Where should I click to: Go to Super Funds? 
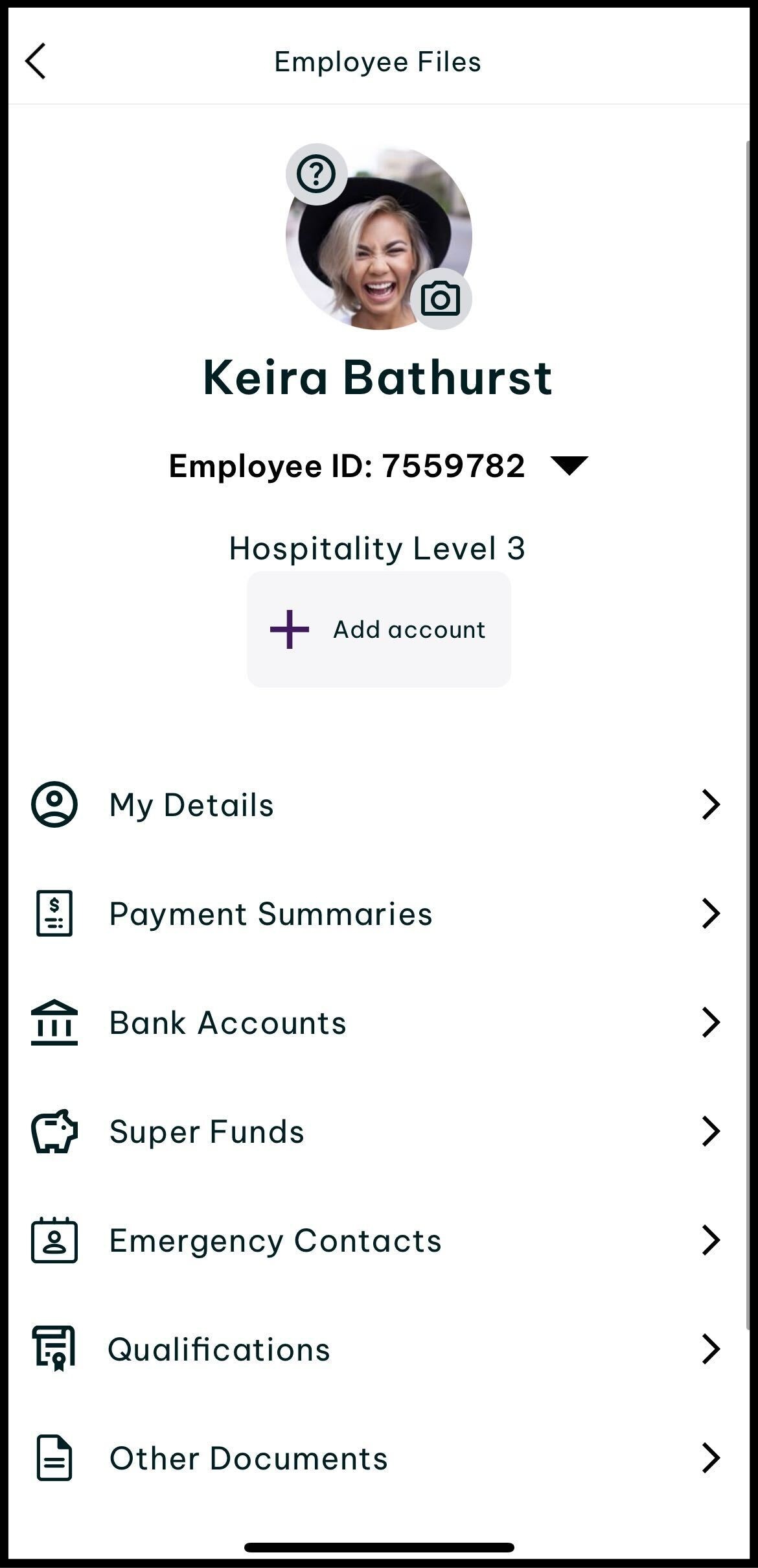379,1131
